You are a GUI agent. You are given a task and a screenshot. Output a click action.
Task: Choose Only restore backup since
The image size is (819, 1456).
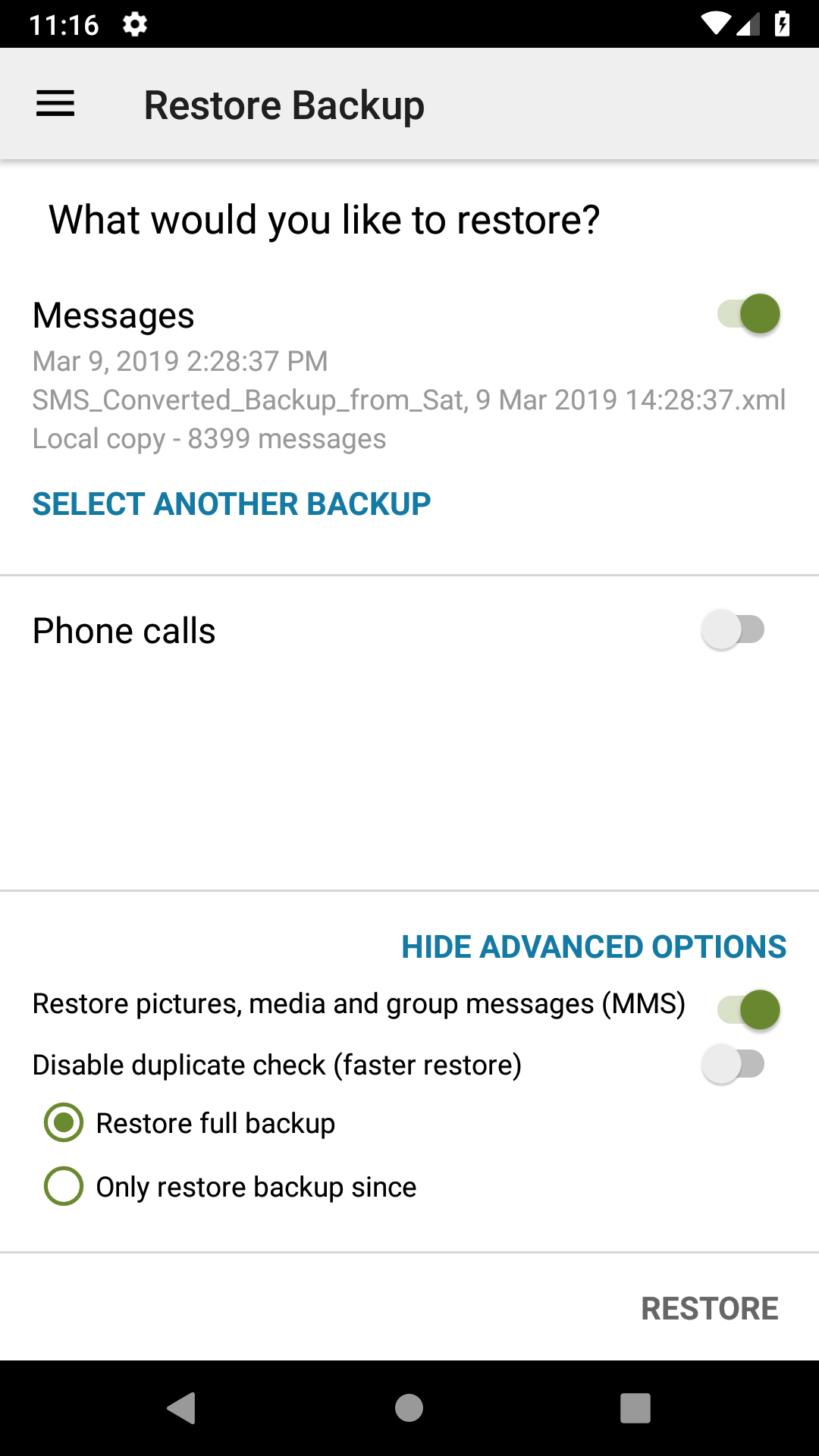pyautogui.click(x=231, y=1187)
